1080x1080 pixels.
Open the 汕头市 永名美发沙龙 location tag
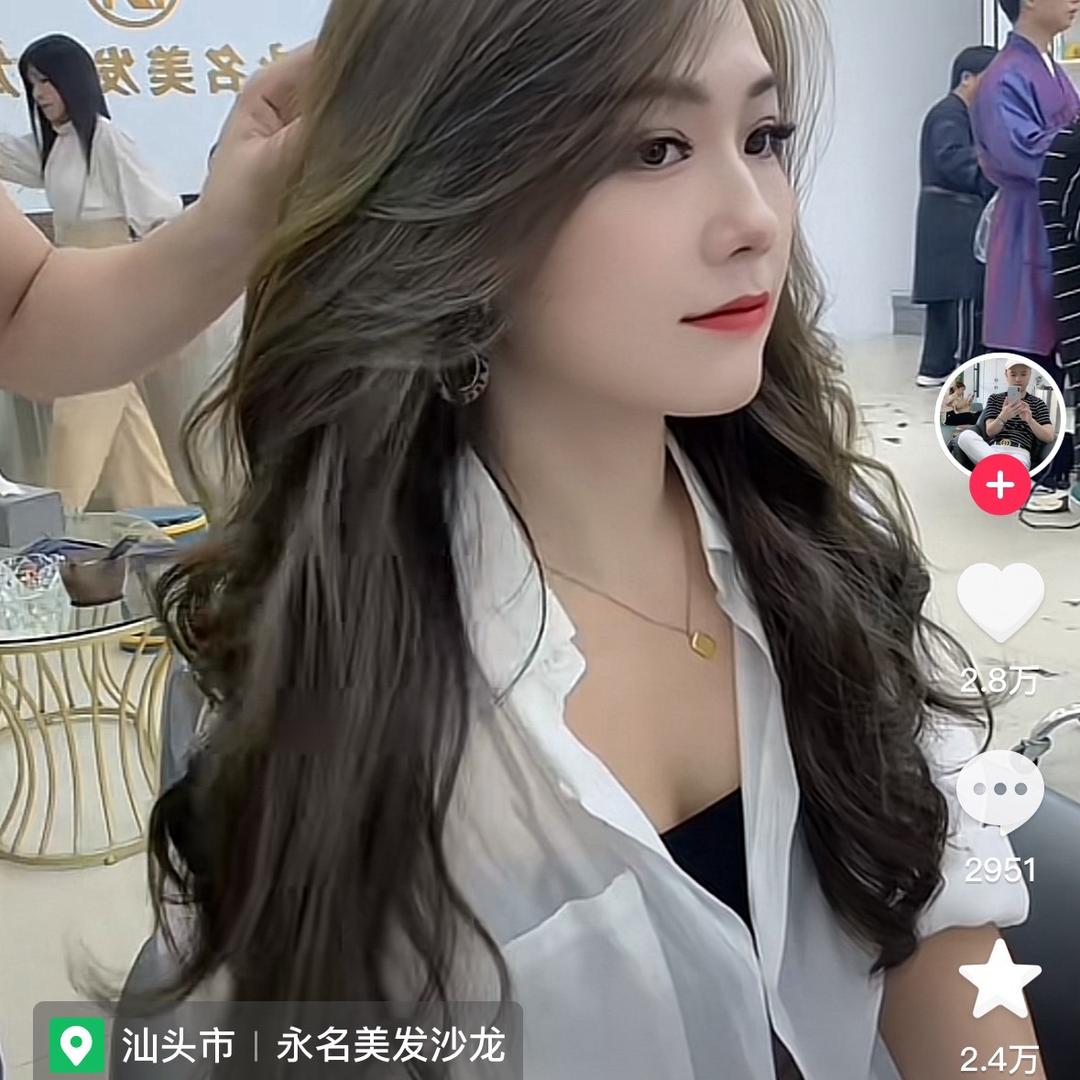[278, 1045]
